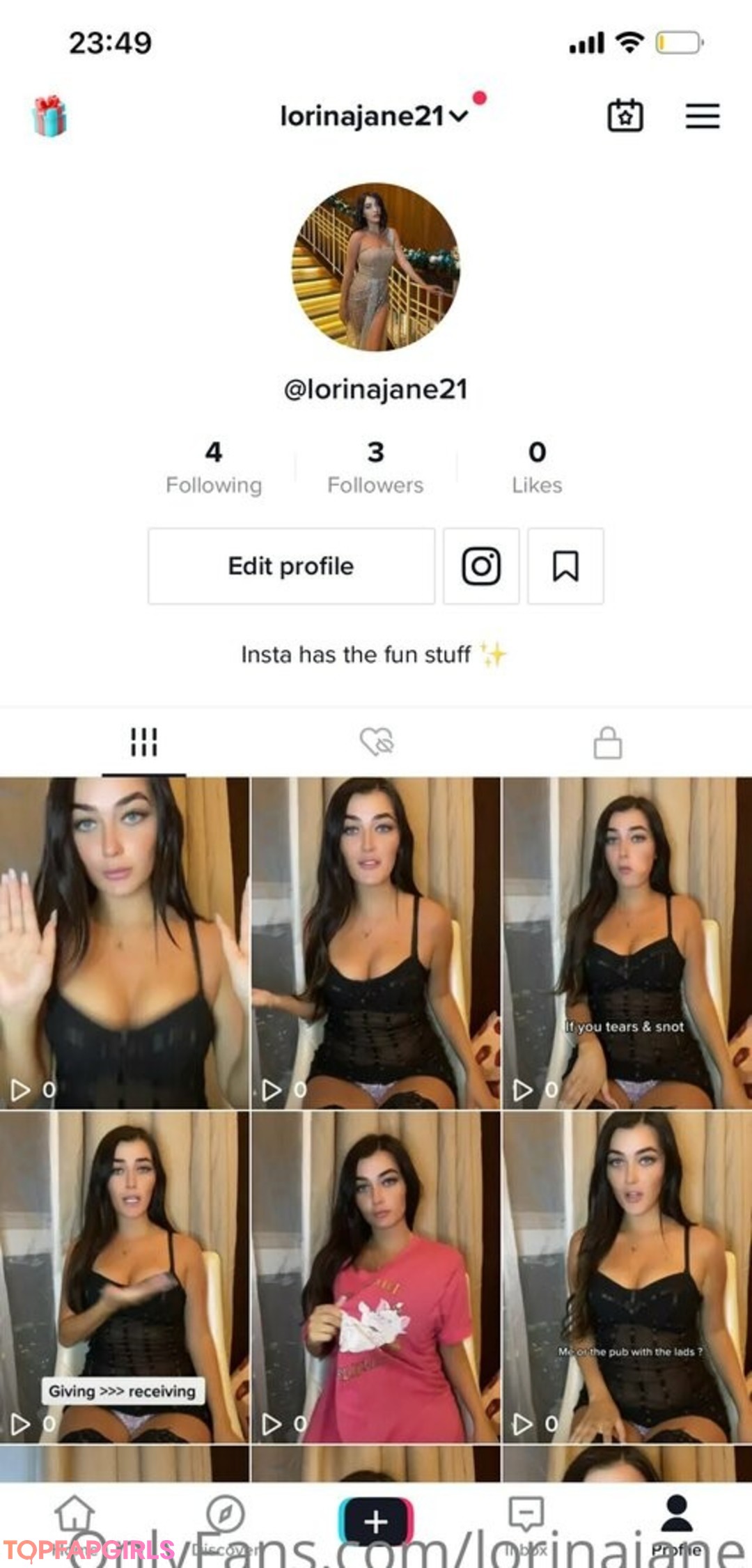This screenshot has height=1568, width=752.
Task: Open the calendar star icon
Action: [625, 116]
